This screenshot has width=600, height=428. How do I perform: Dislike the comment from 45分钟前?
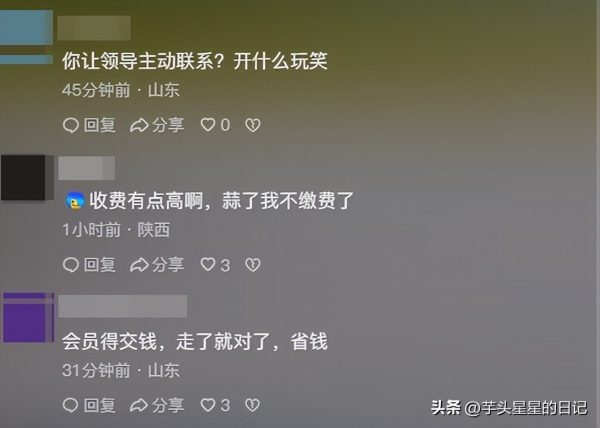pos(253,125)
